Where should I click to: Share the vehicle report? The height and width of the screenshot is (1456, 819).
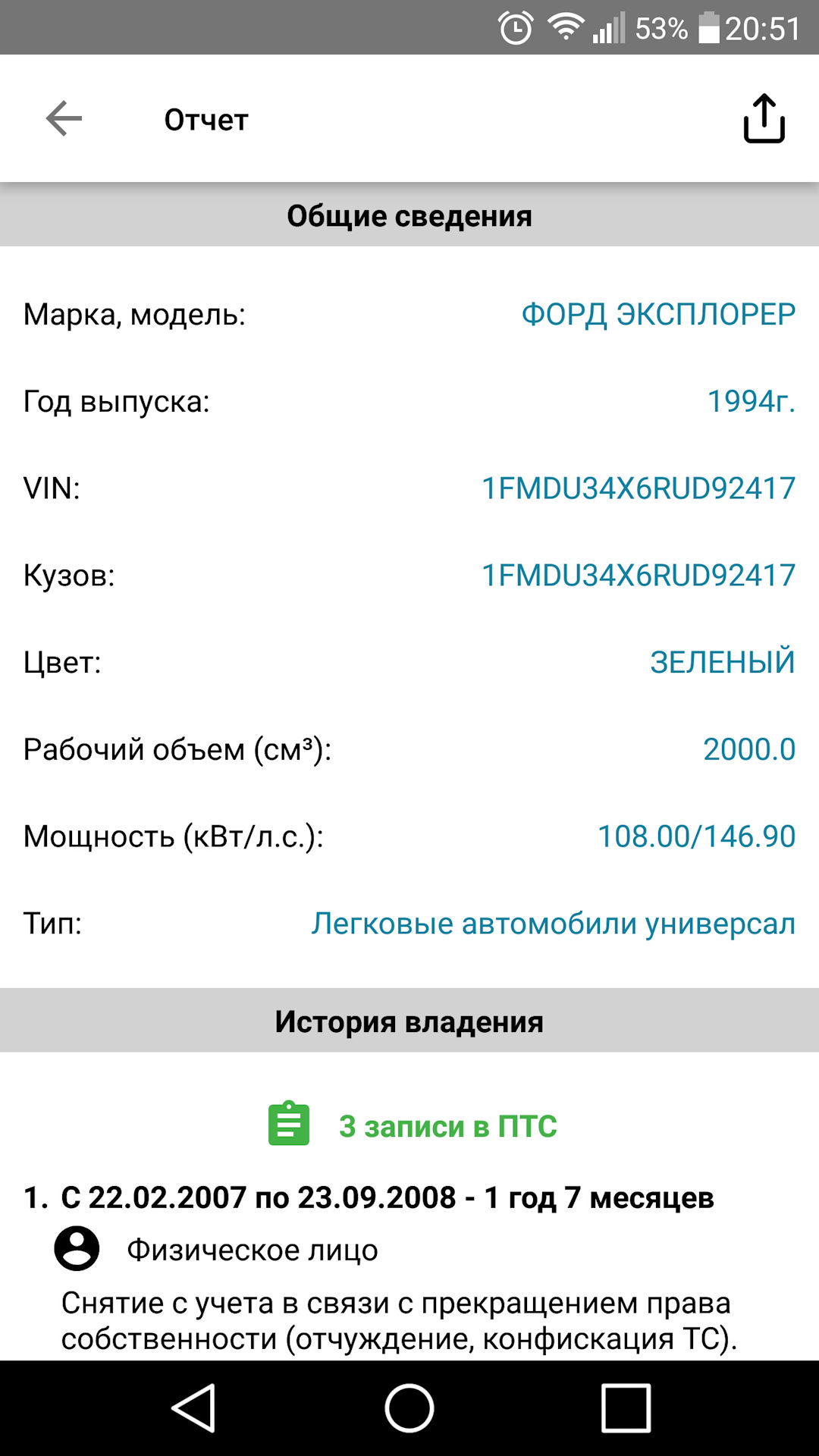(x=764, y=119)
